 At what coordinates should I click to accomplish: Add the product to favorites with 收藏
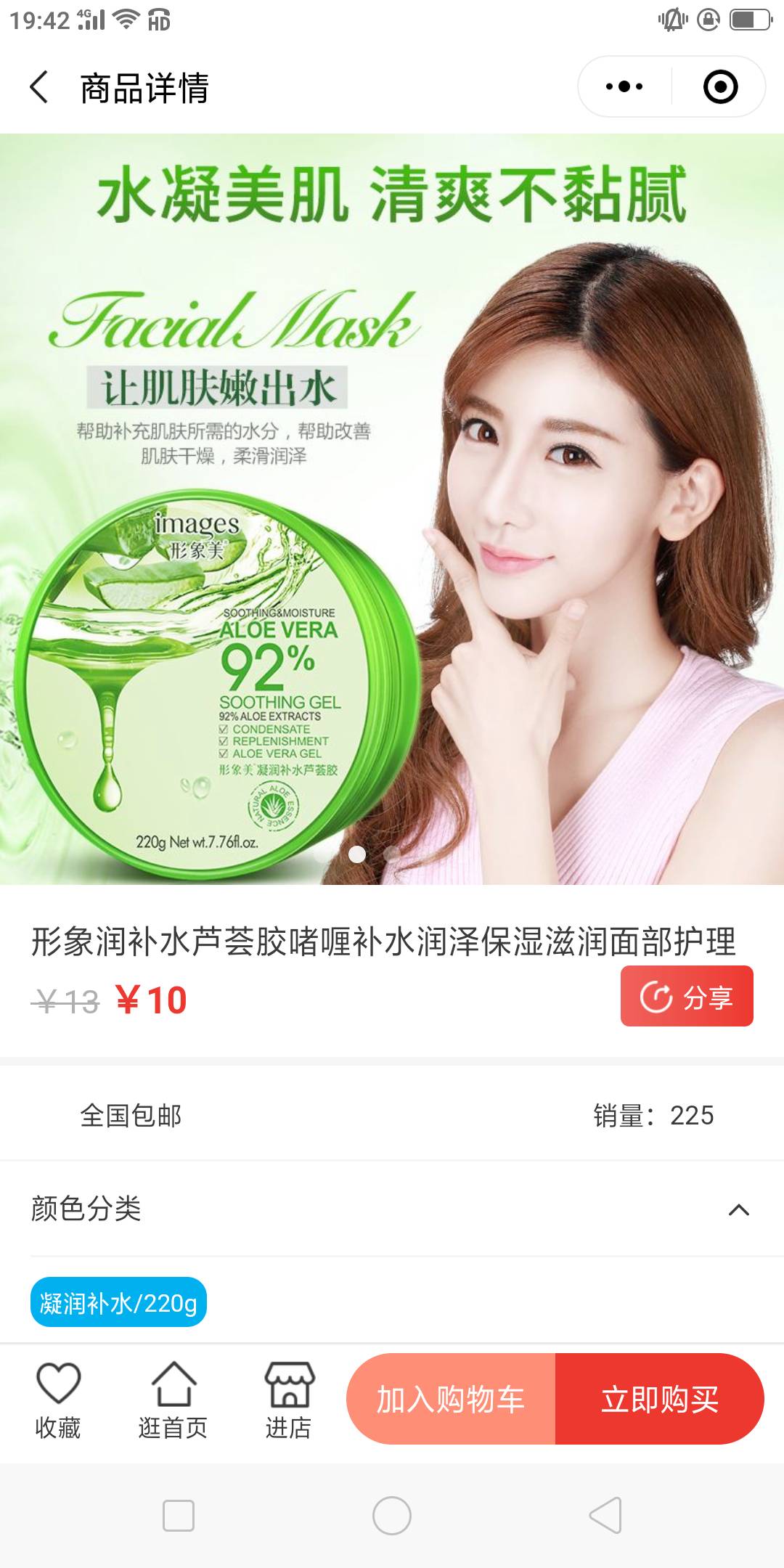(58, 1400)
